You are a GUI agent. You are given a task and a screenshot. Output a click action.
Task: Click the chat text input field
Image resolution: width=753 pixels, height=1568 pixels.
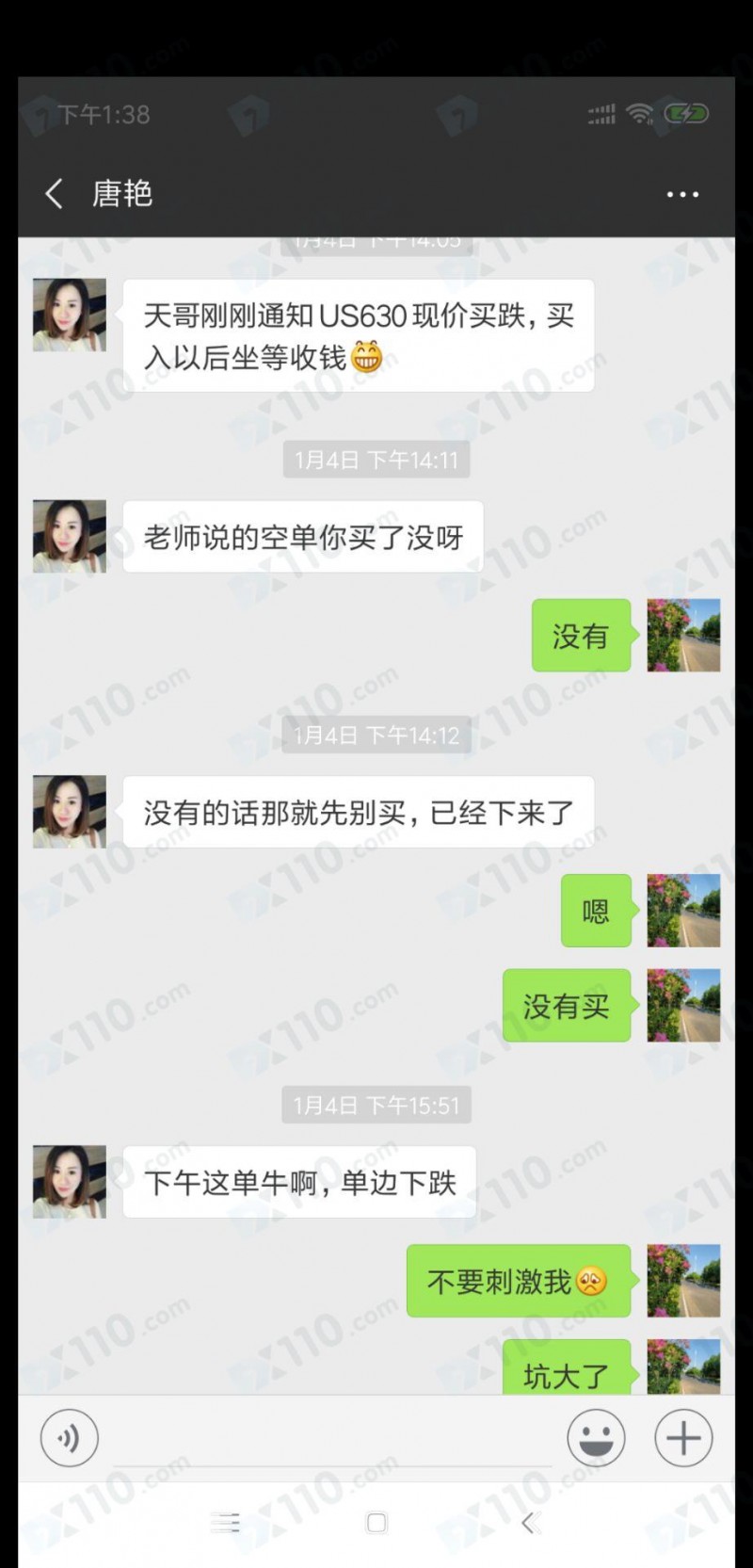pyautogui.click(x=334, y=1438)
